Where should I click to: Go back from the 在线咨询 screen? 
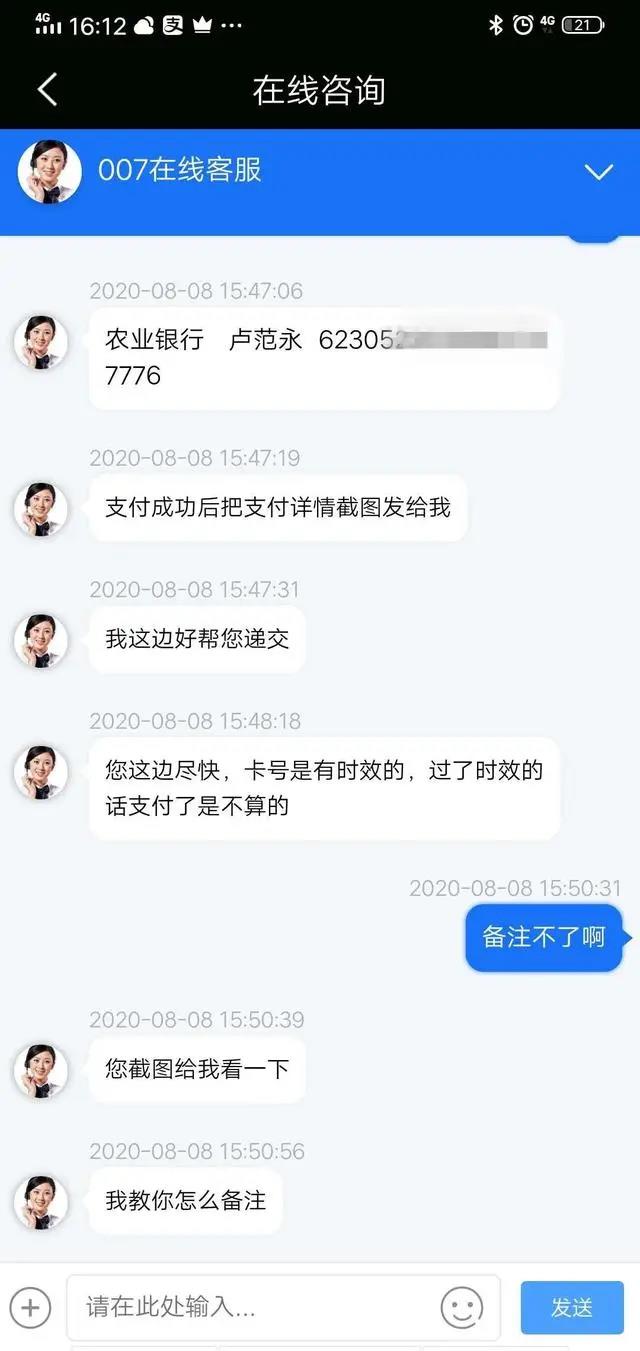pos(47,90)
